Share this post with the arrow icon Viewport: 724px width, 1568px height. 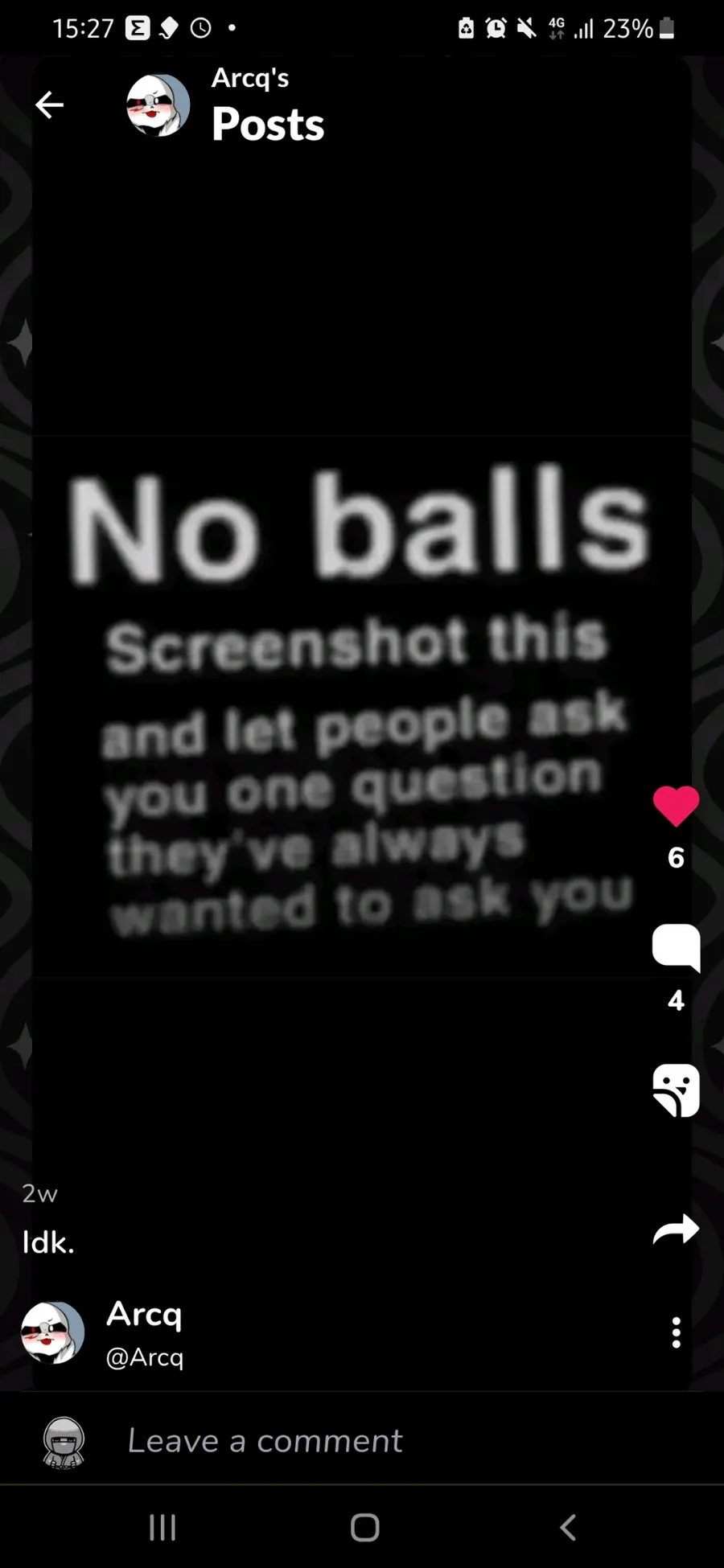pyautogui.click(x=676, y=1229)
